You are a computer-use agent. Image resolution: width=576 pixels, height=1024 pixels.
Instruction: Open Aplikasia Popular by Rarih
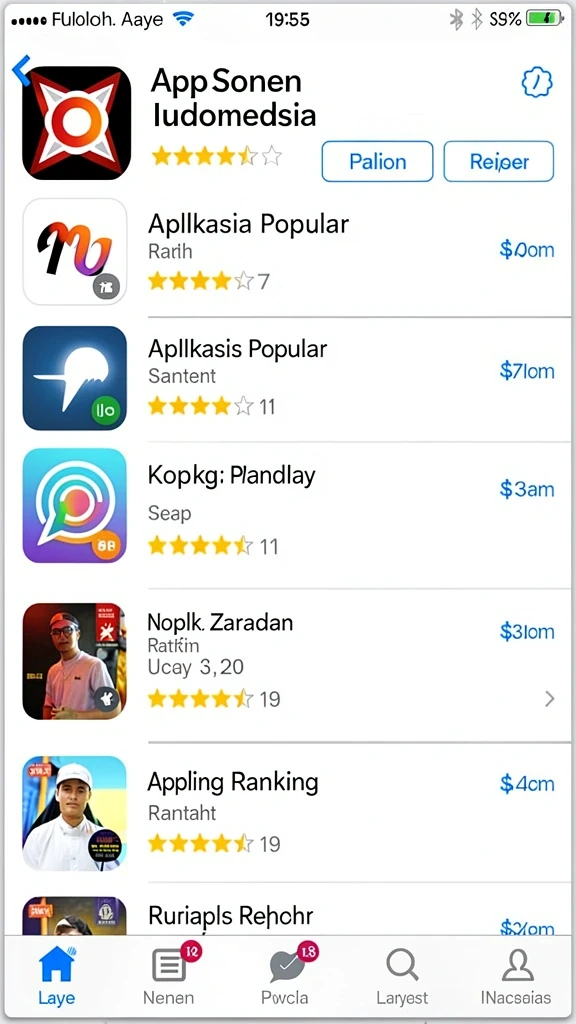click(288, 251)
